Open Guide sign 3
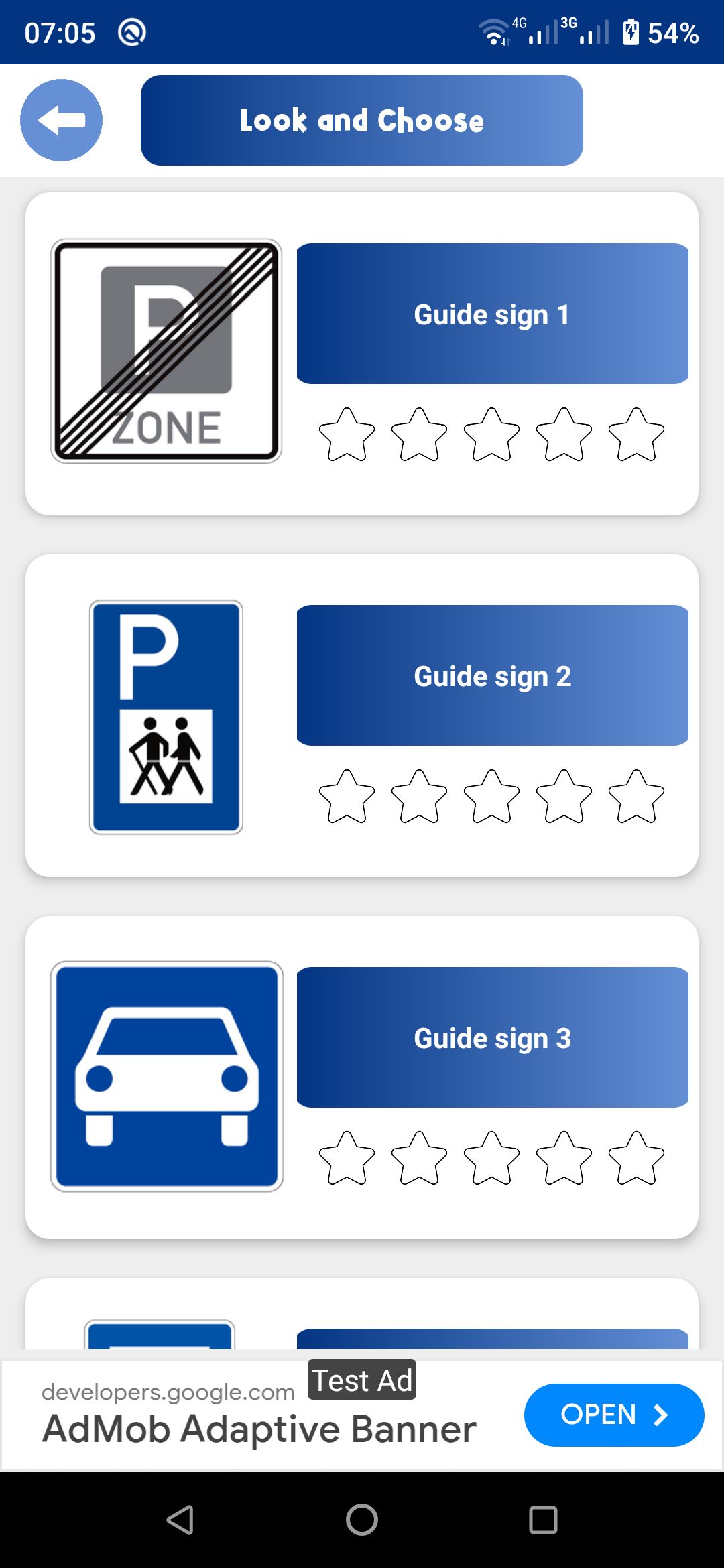This screenshot has height=1568, width=724. click(x=492, y=1037)
